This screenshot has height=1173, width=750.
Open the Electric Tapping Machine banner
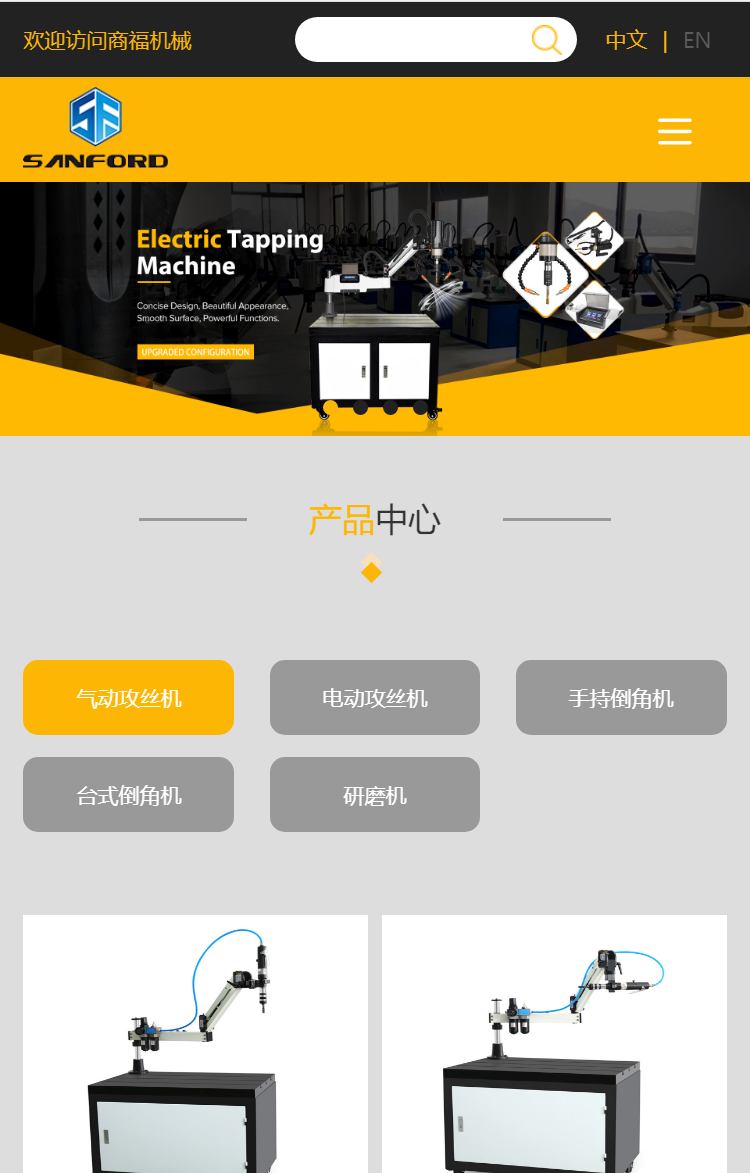coord(375,308)
